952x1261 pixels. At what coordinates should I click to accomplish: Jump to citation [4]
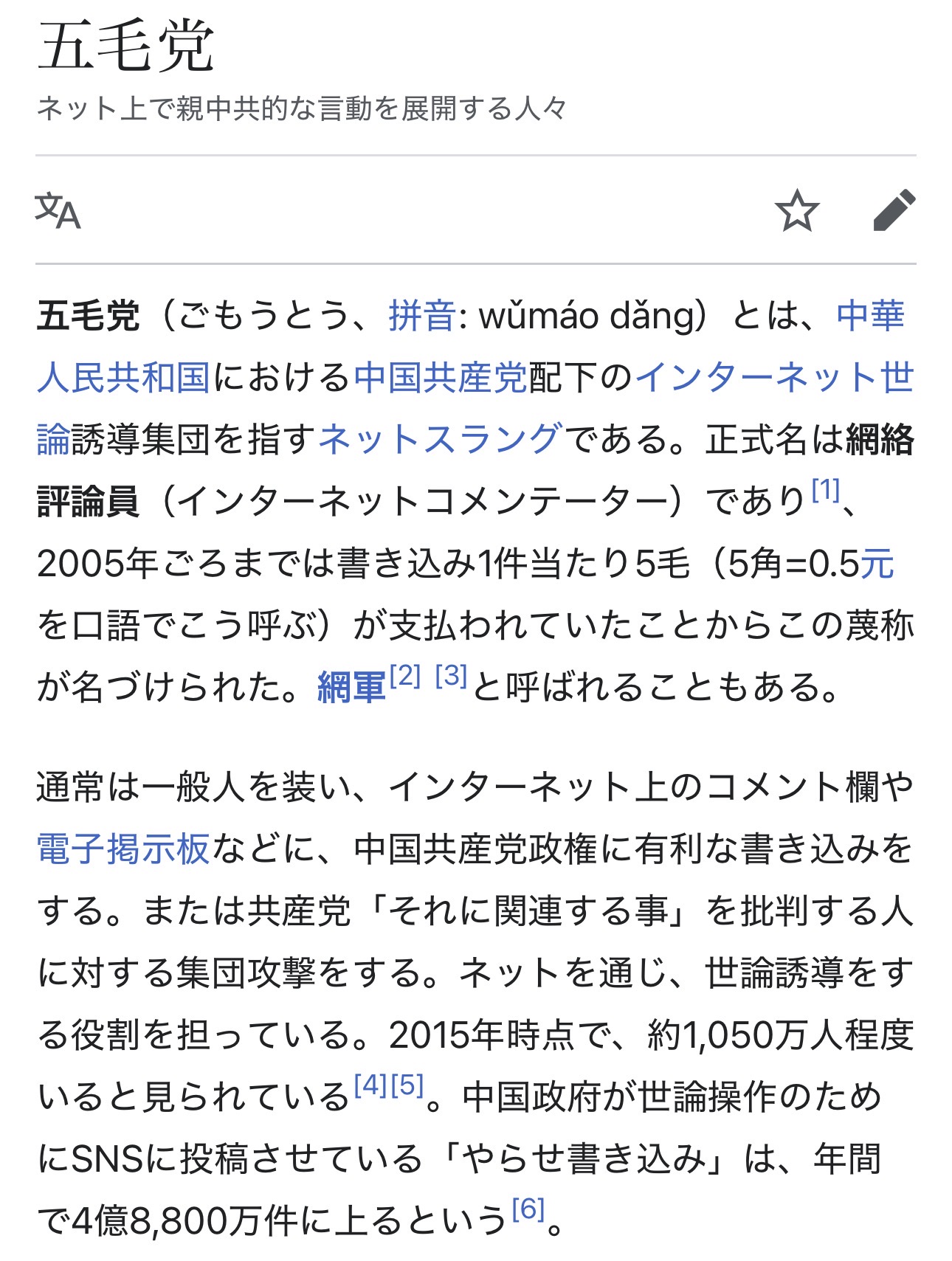click(370, 1084)
